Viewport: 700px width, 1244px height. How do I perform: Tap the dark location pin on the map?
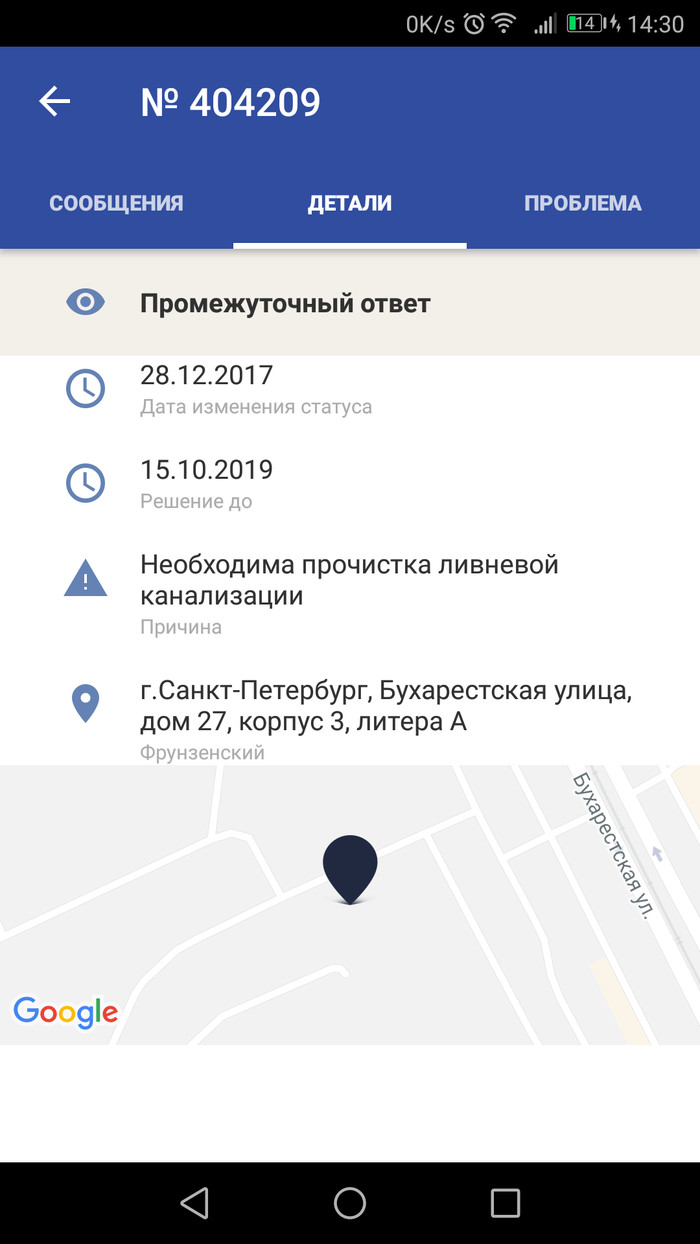[350, 867]
